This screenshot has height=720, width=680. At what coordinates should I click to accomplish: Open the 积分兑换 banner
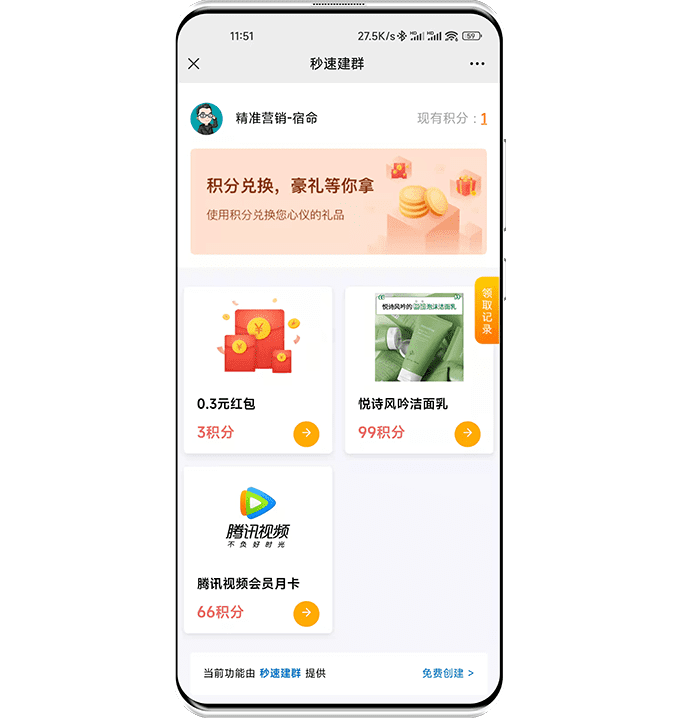click(338, 202)
